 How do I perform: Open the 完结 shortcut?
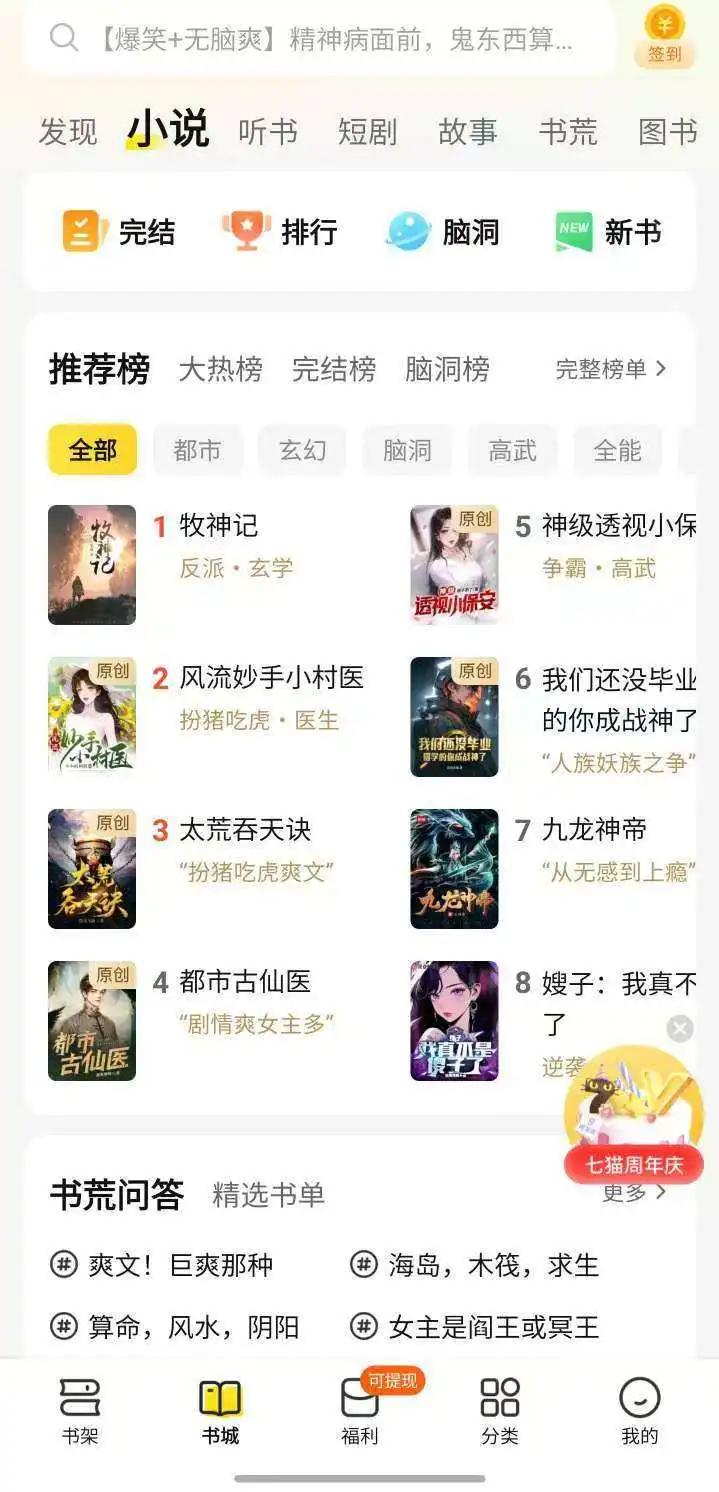(x=119, y=232)
